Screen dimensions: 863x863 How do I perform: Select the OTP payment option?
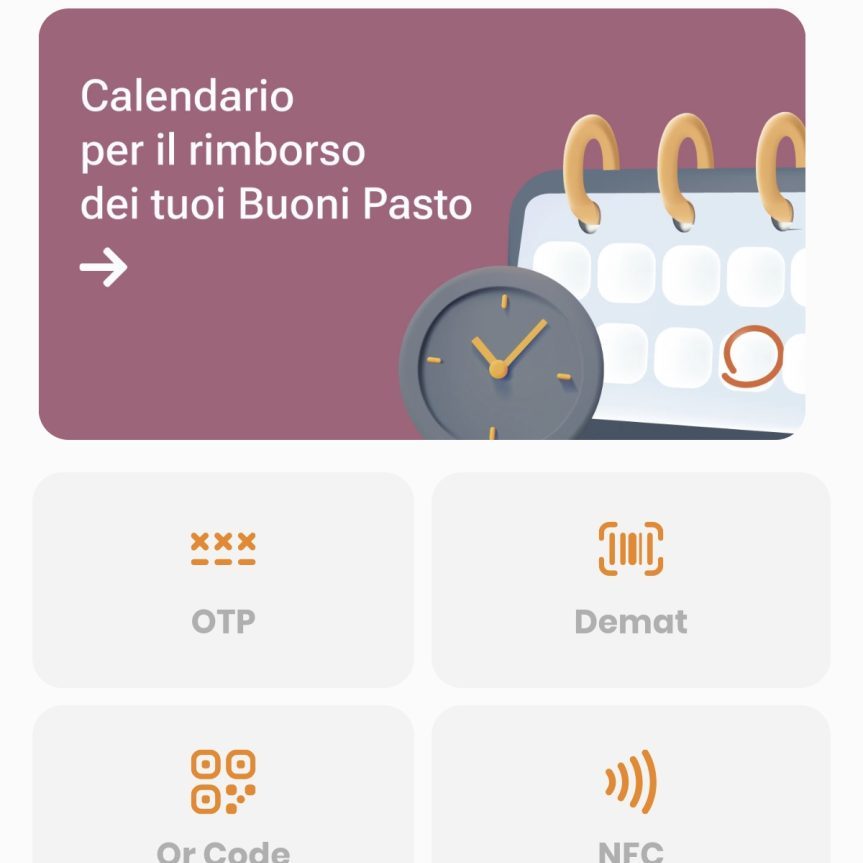coord(223,580)
